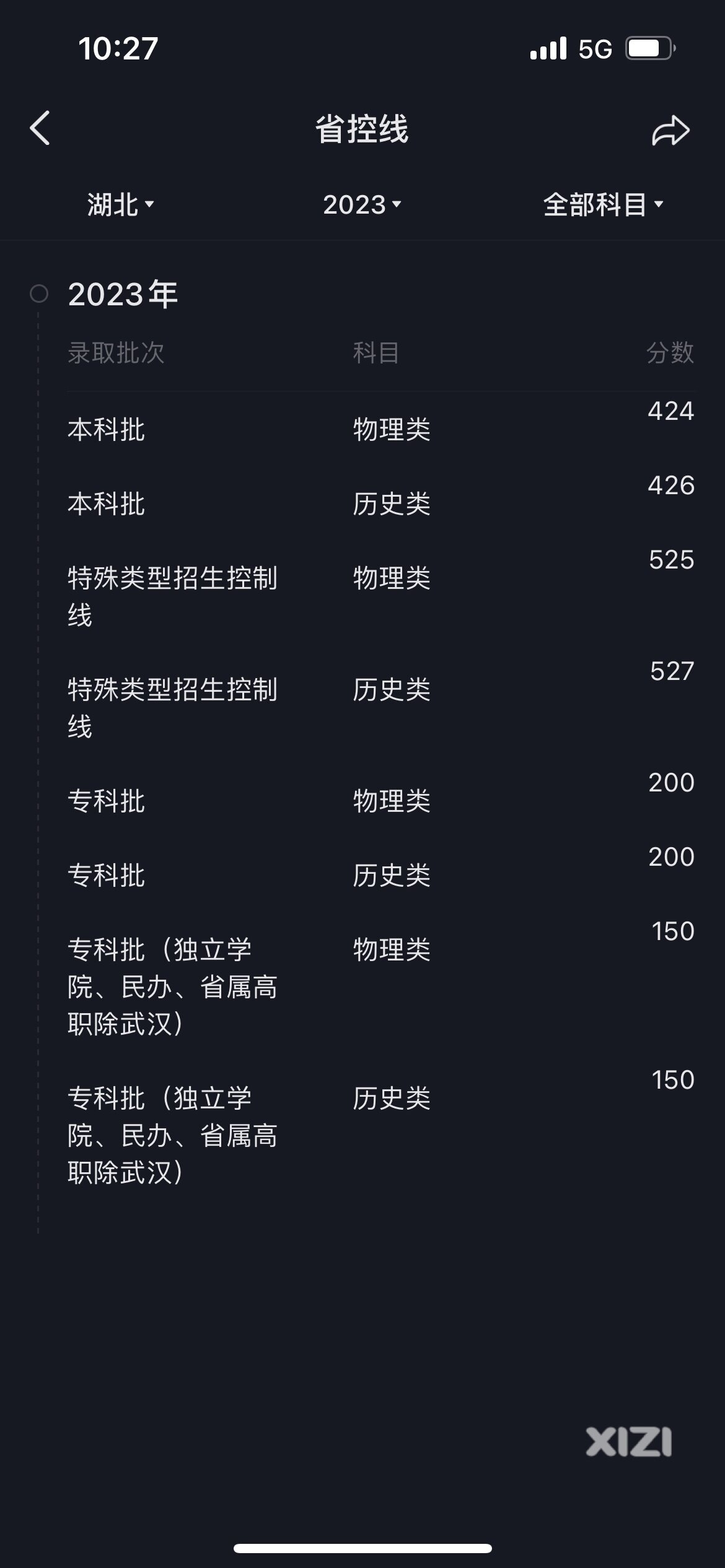
Task: Share the 省控线 page
Action: tap(670, 130)
